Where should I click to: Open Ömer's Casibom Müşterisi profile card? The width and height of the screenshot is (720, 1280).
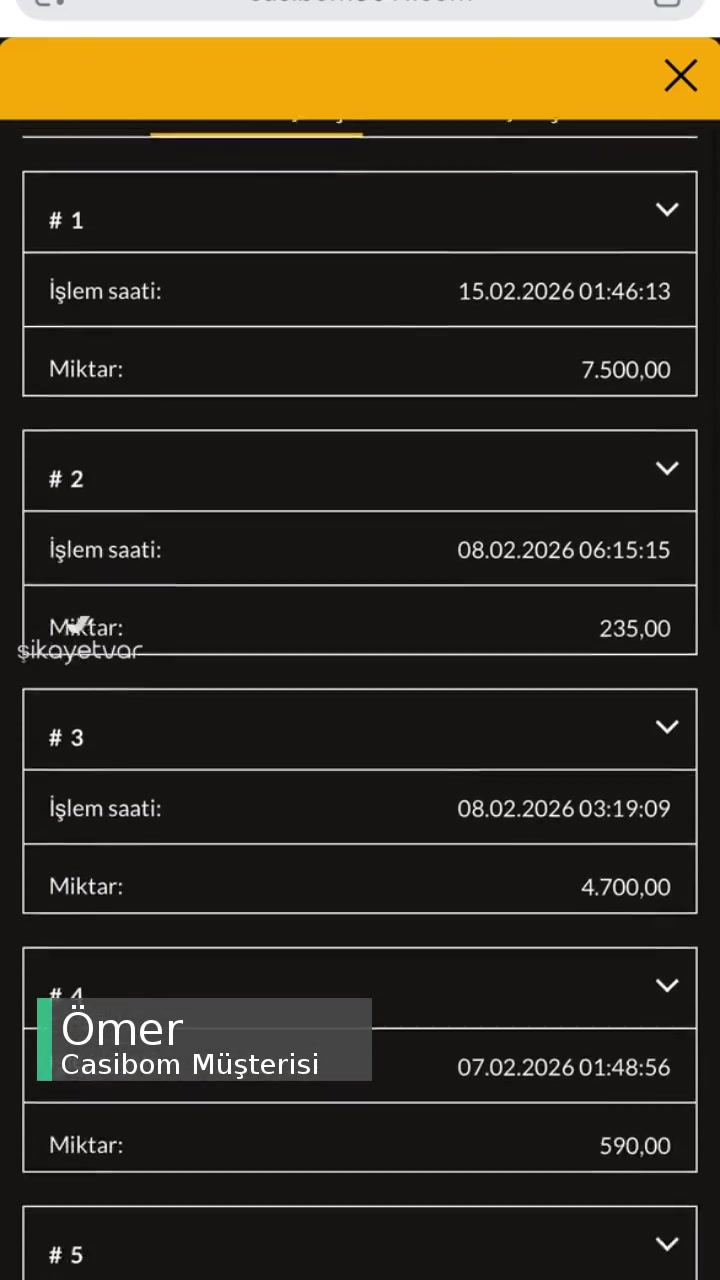pos(200,1040)
